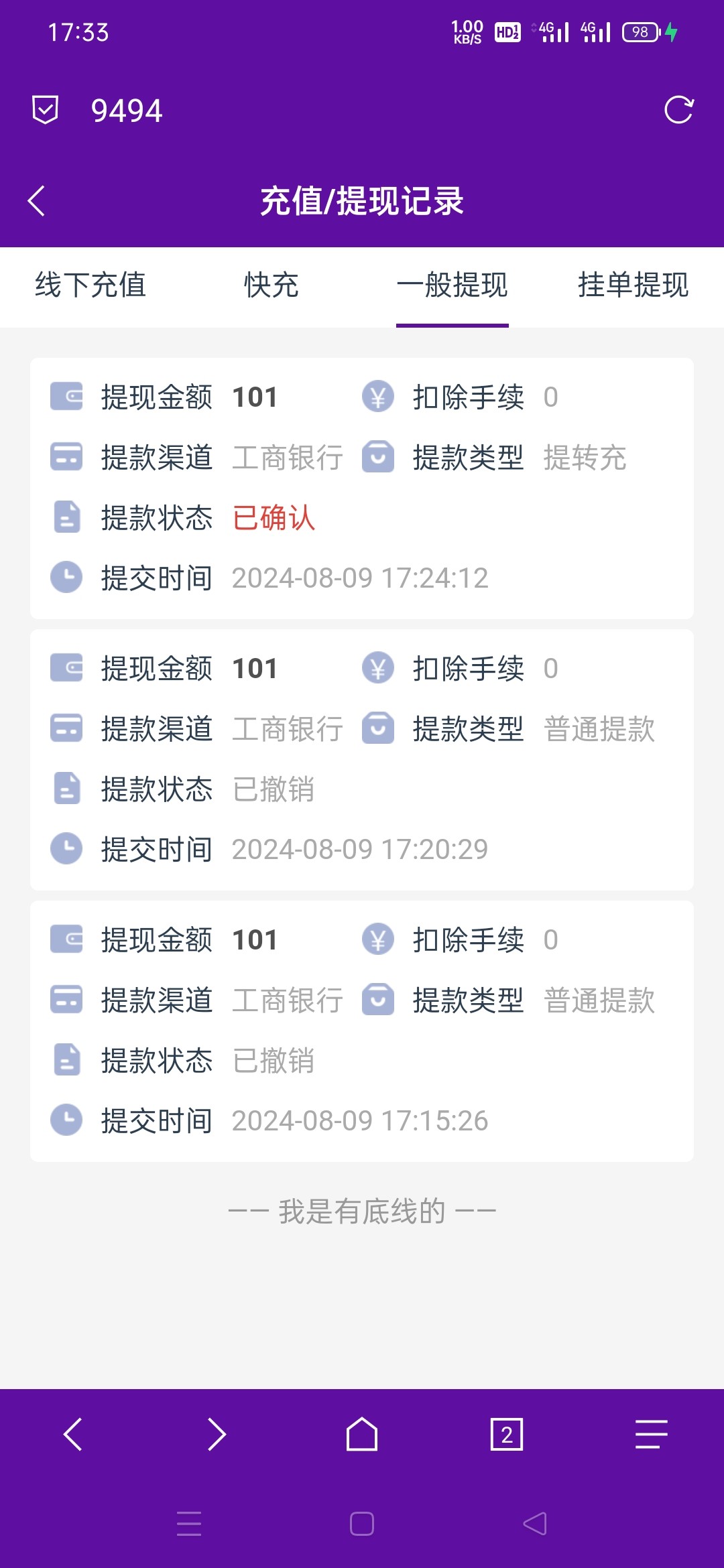
Task: Go back from 充值/提现记录 page
Action: pos(37,201)
